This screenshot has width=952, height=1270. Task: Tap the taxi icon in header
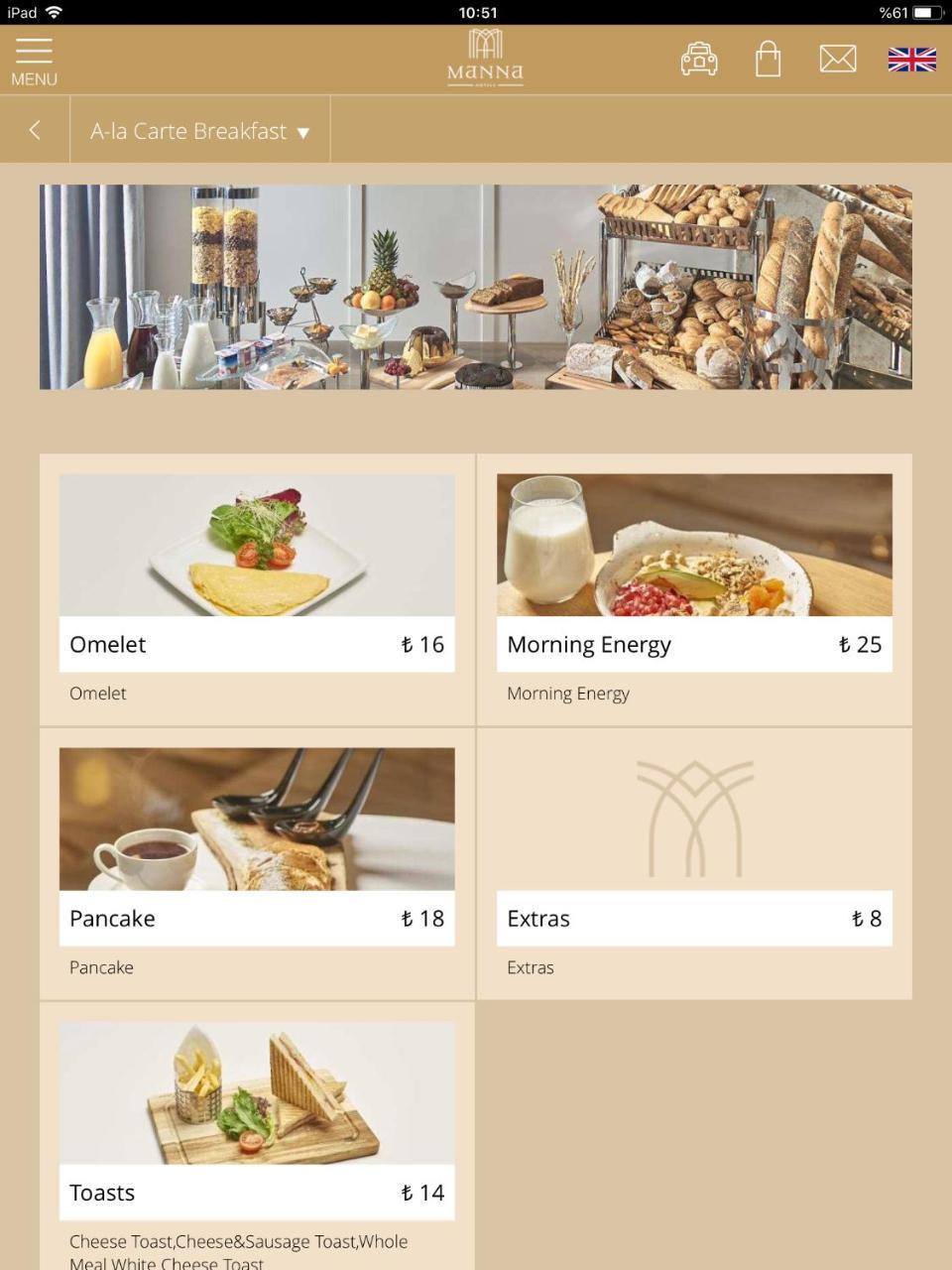698,60
